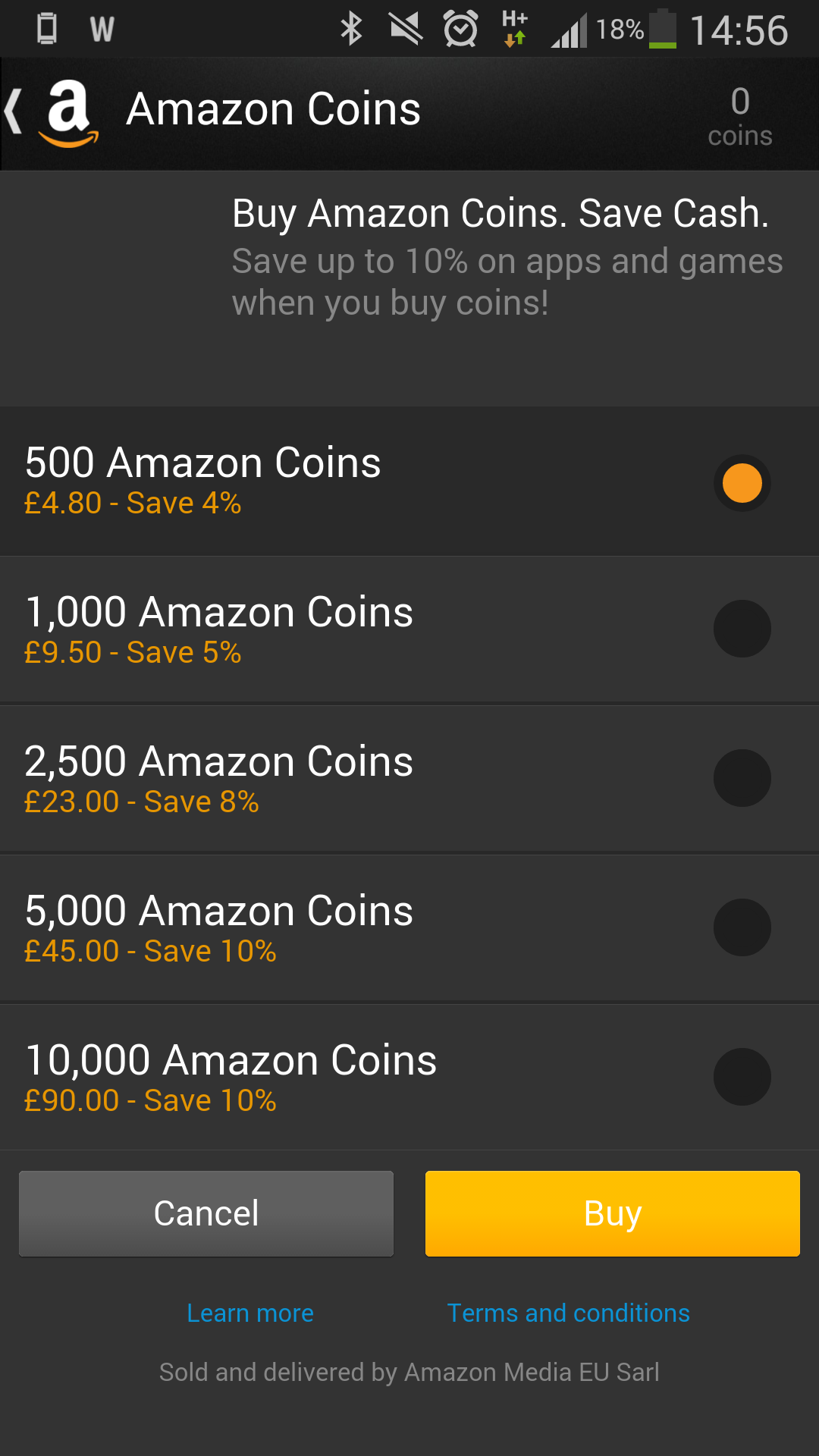View the Terms and conditions
This screenshot has height=1456, width=819.
(568, 1313)
